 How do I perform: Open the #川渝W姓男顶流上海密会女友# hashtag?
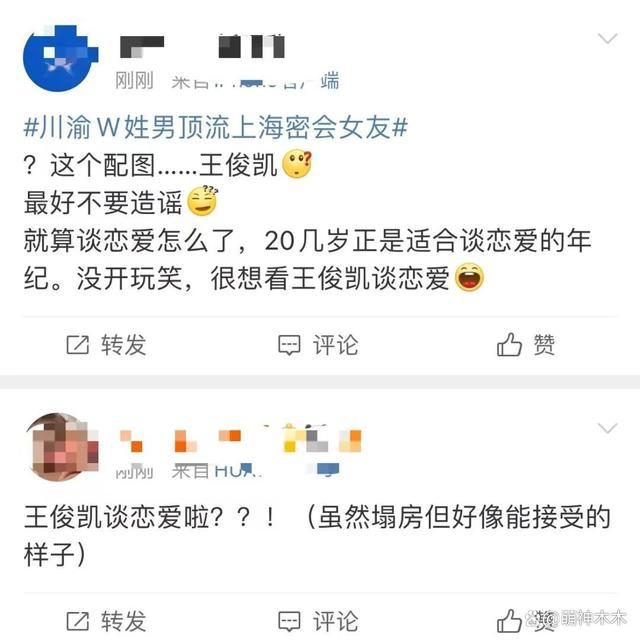(216, 127)
